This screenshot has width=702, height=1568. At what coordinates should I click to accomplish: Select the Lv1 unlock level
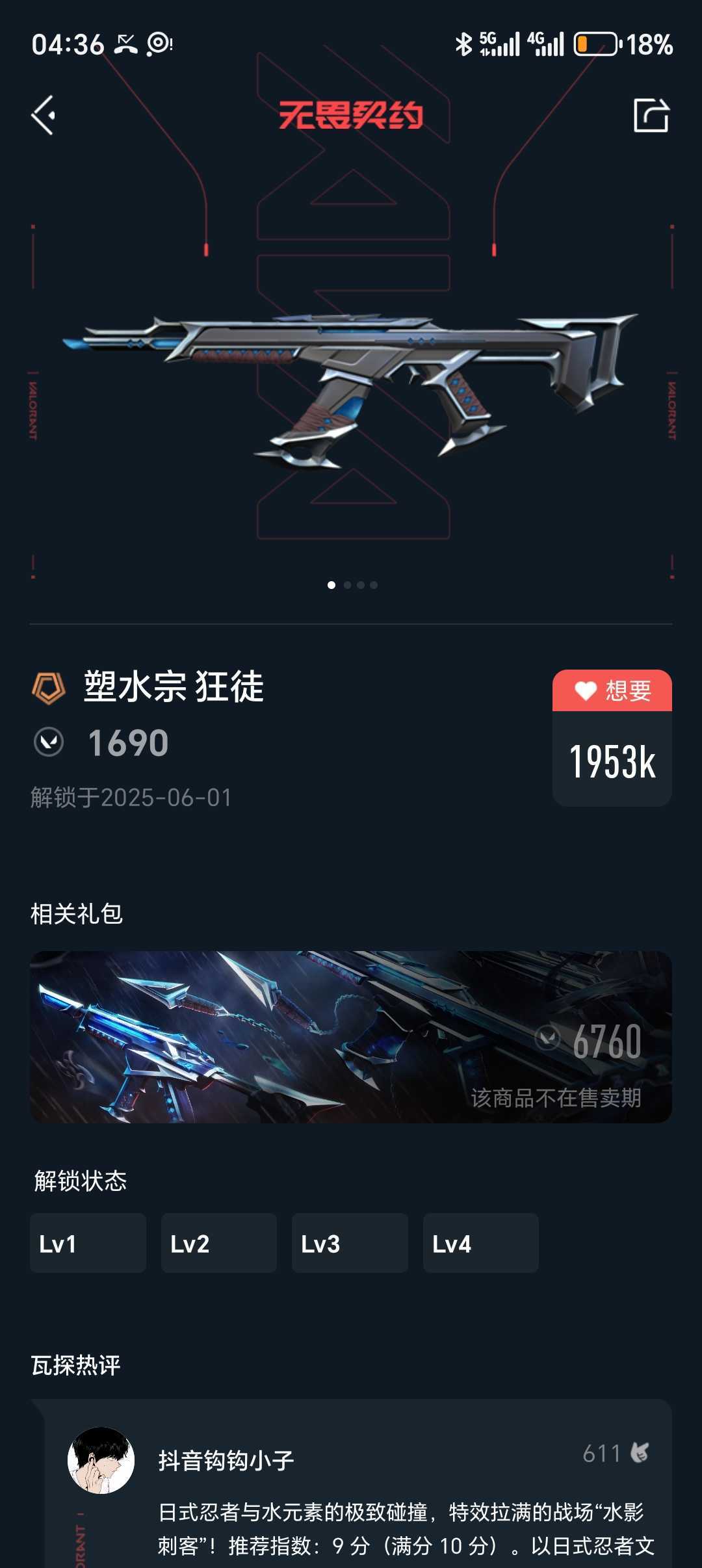coord(88,1243)
